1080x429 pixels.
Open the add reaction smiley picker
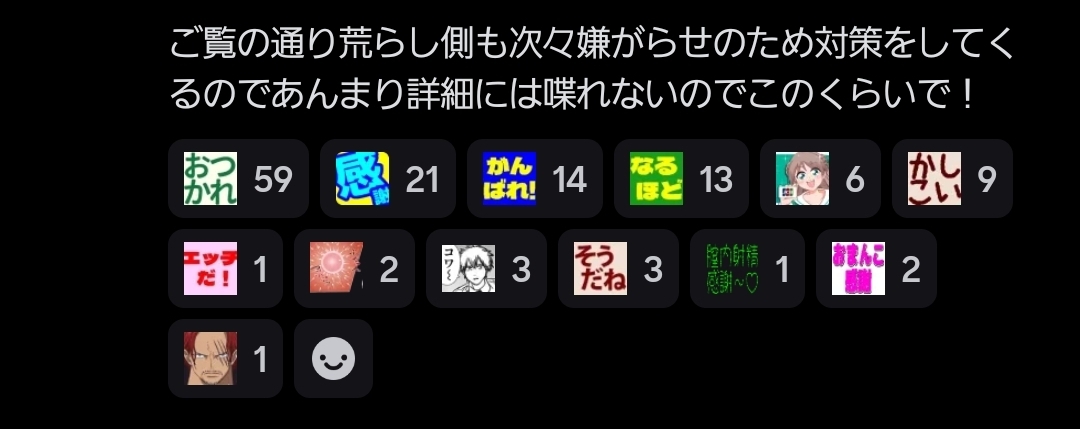tap(333, 359)
